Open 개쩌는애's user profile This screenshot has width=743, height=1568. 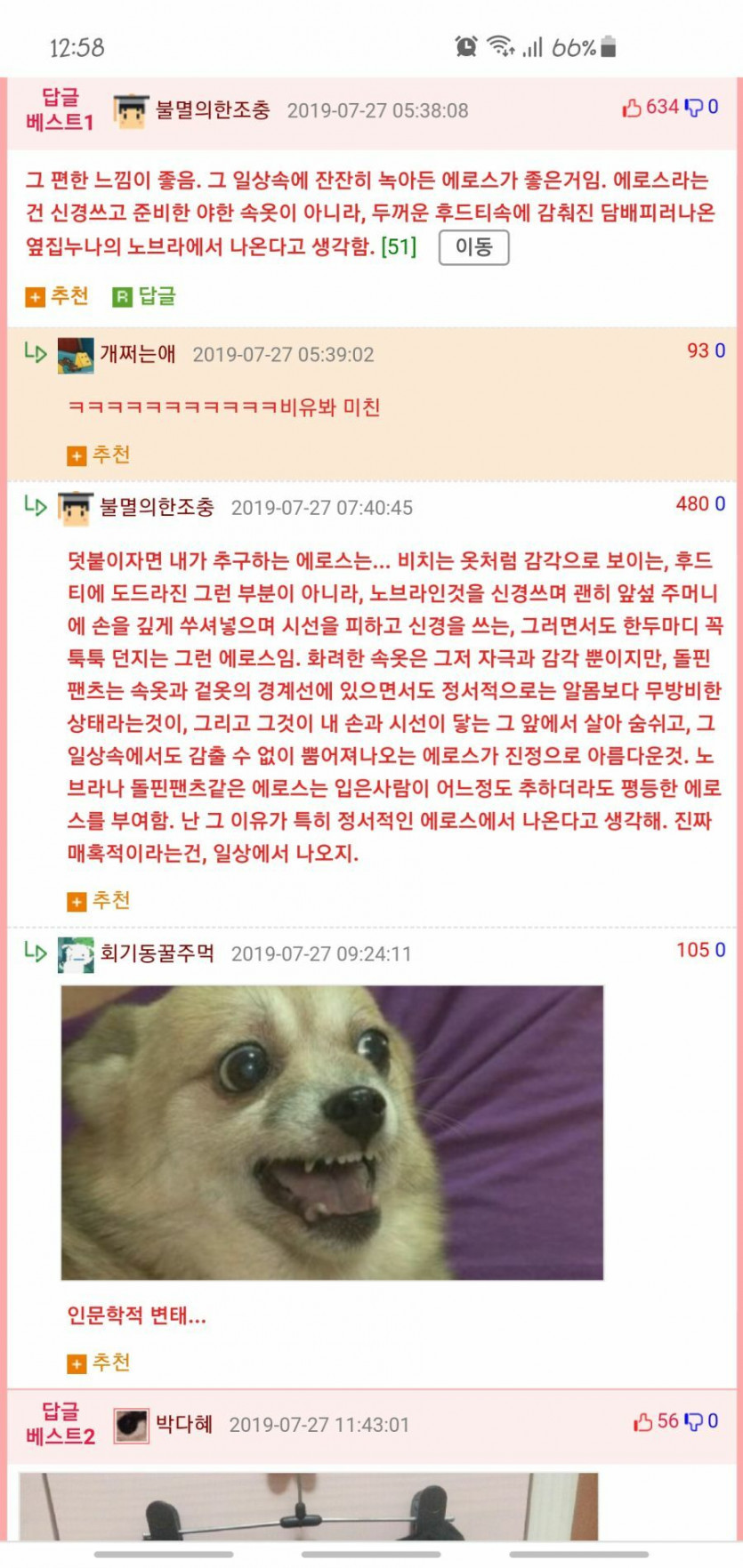tap(137, 354)
